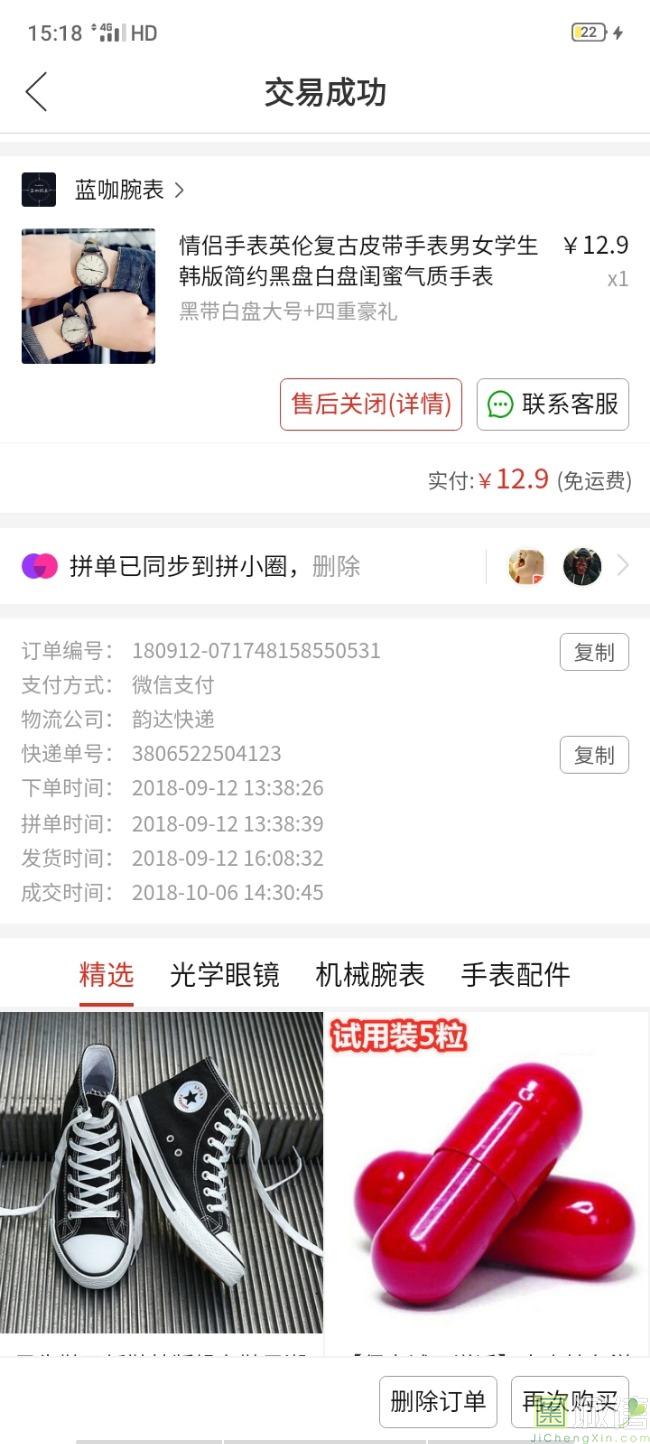Viewport: 650px width, 1444px height.
Task: Switch to the 光学眼镜 tab
Action: click(x=224, y=974)
